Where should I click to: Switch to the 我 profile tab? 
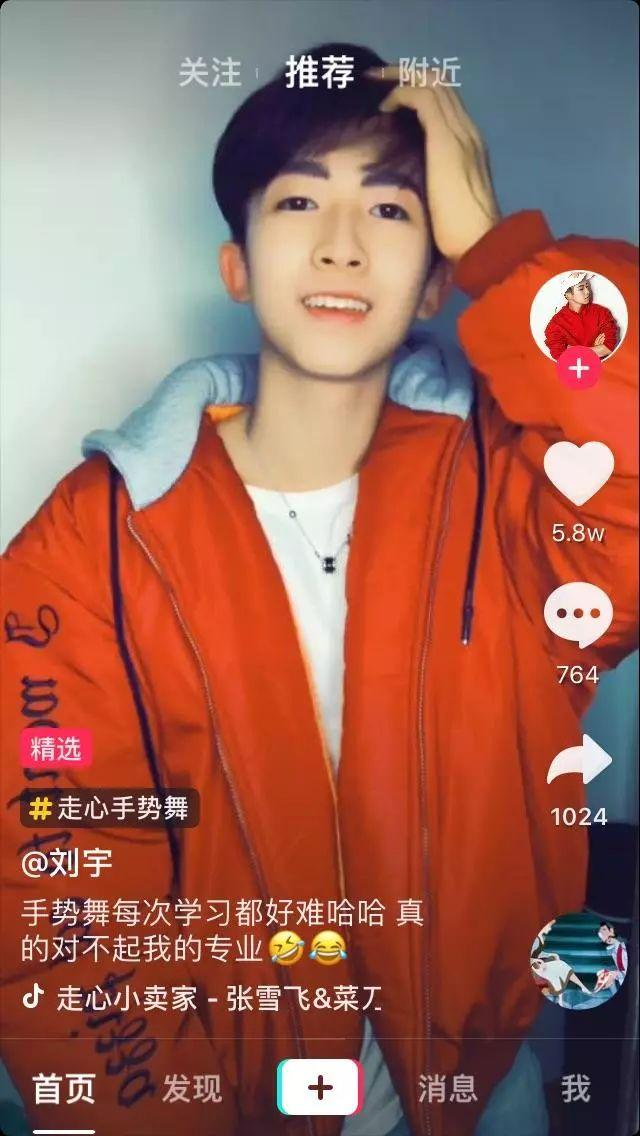coord(575,1088)
